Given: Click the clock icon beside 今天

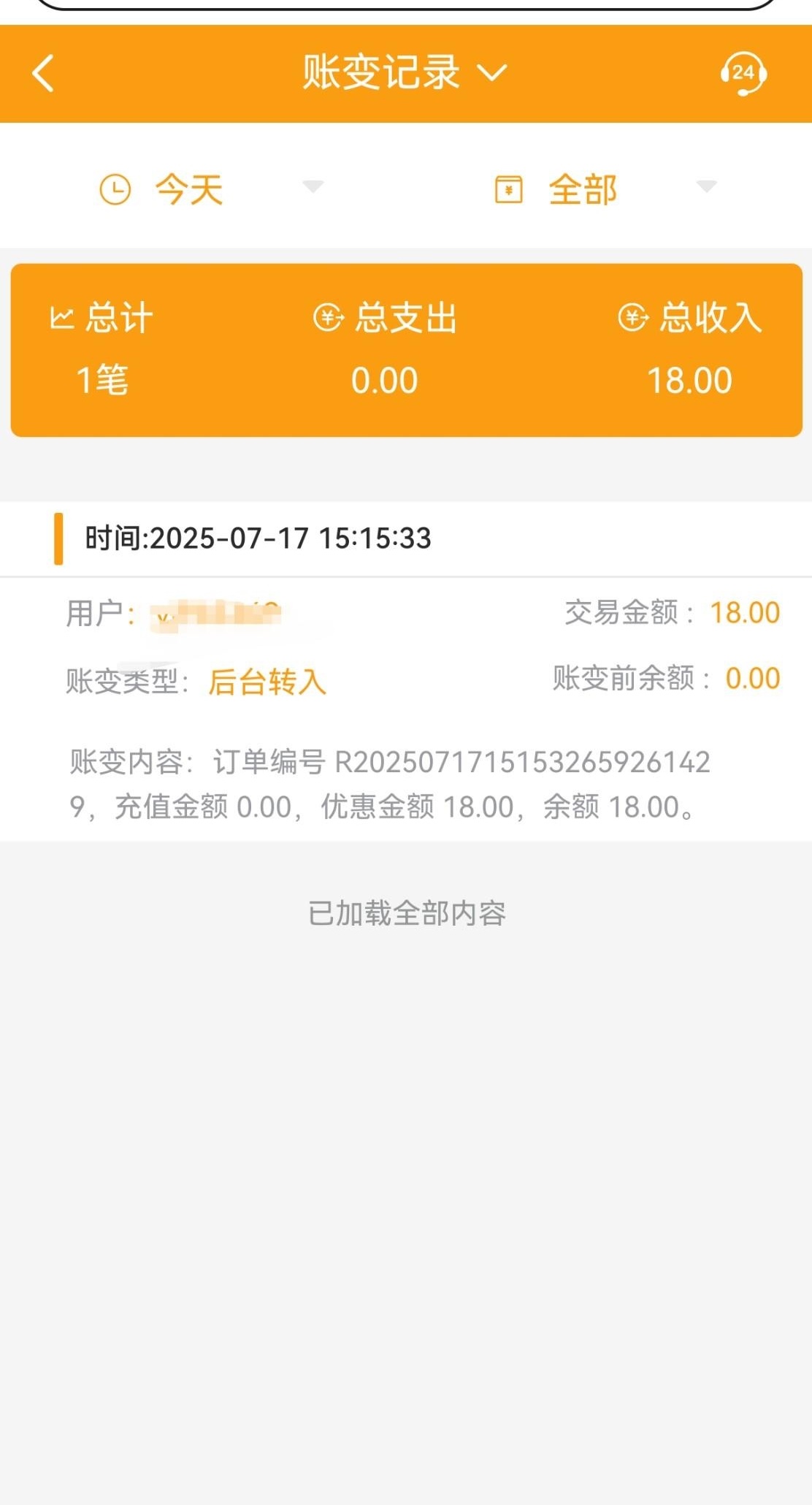Looking at the screenshot, I should click(x=115, y=188).
